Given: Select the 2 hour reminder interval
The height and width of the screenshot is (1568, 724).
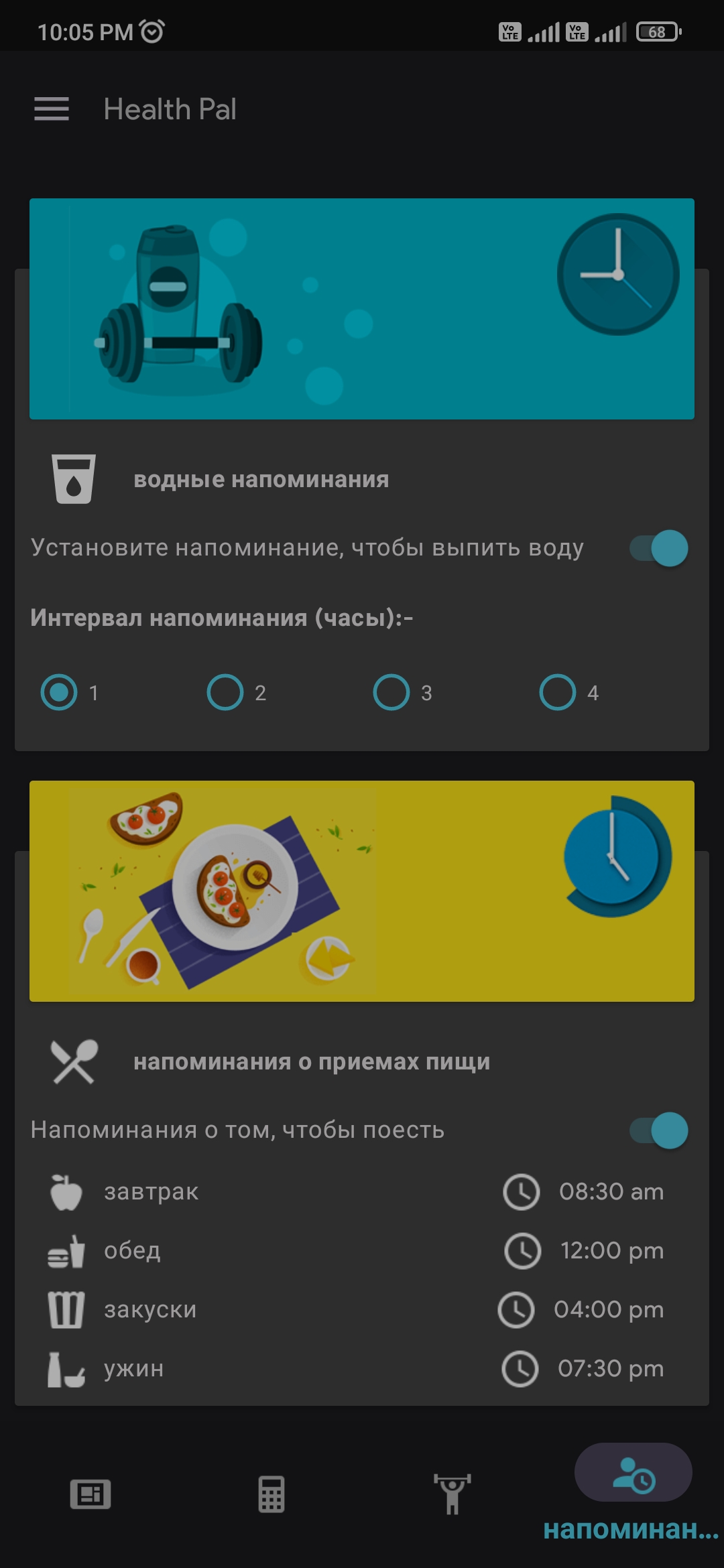Looking at the screenshot, I should pyautogui.click(x=237, y=692).
